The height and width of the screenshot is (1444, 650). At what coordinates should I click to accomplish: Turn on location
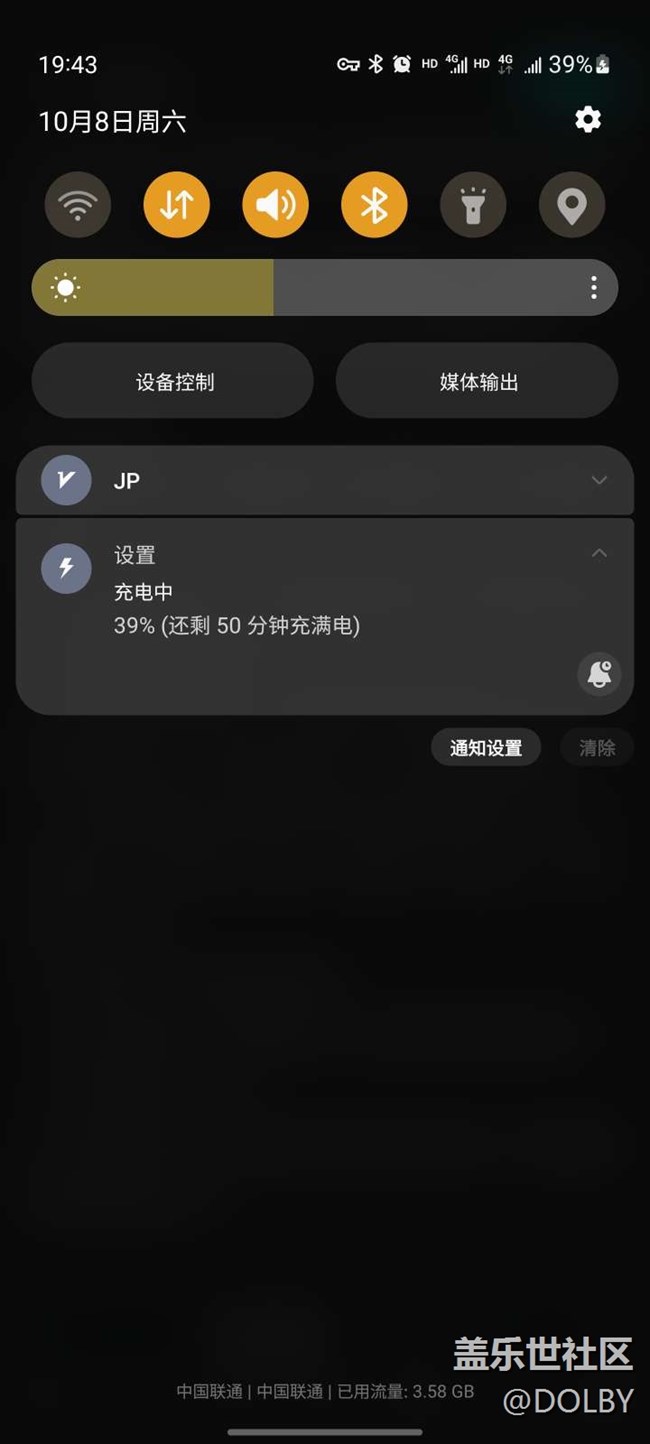coord(572,205)
